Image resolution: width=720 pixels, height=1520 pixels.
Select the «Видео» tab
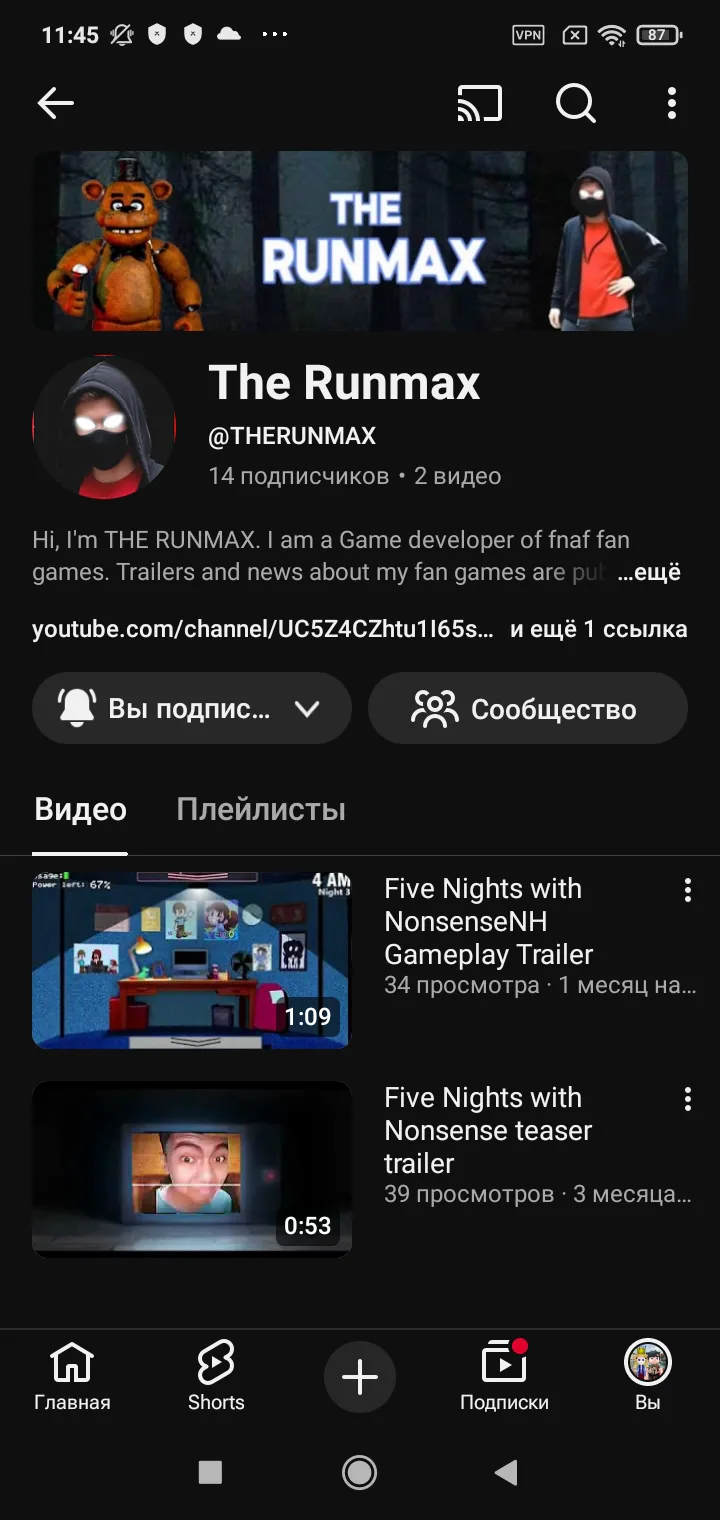[x=81, y=809]
